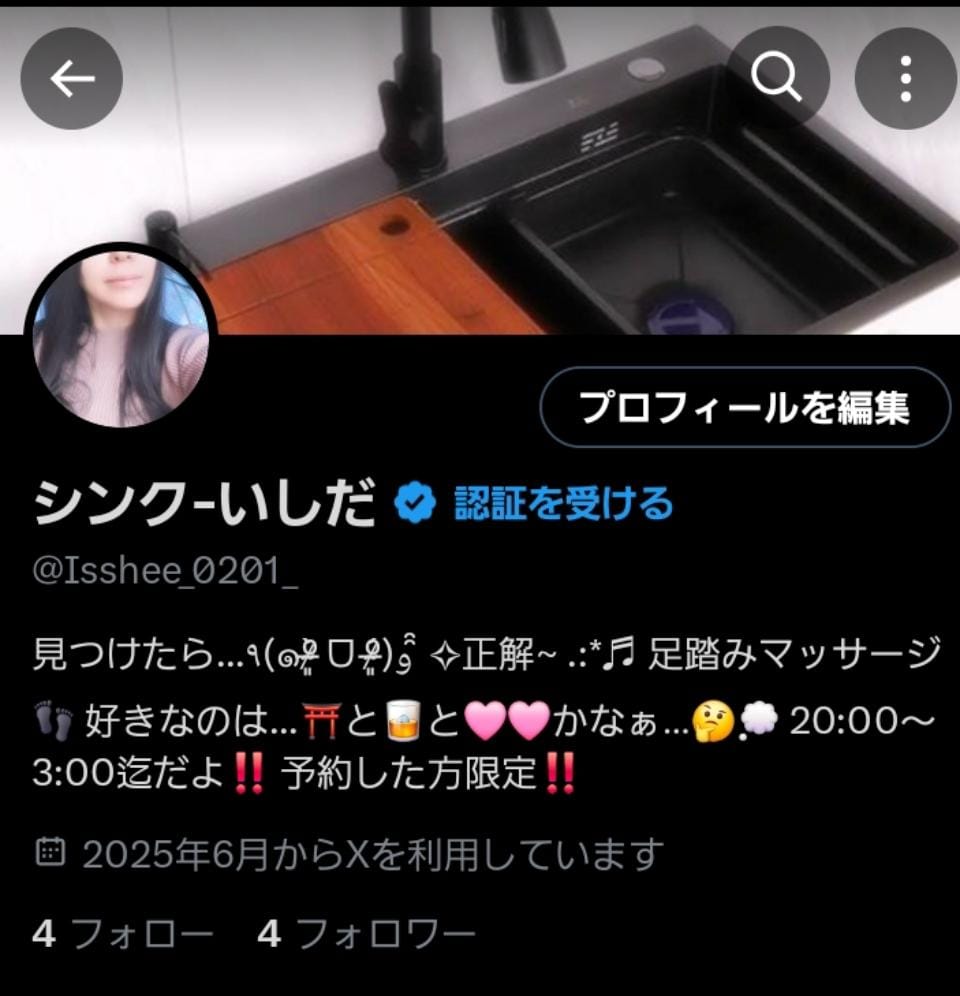
Task: Open the 4 フォロー following list
Action: [x=123, y=934]
